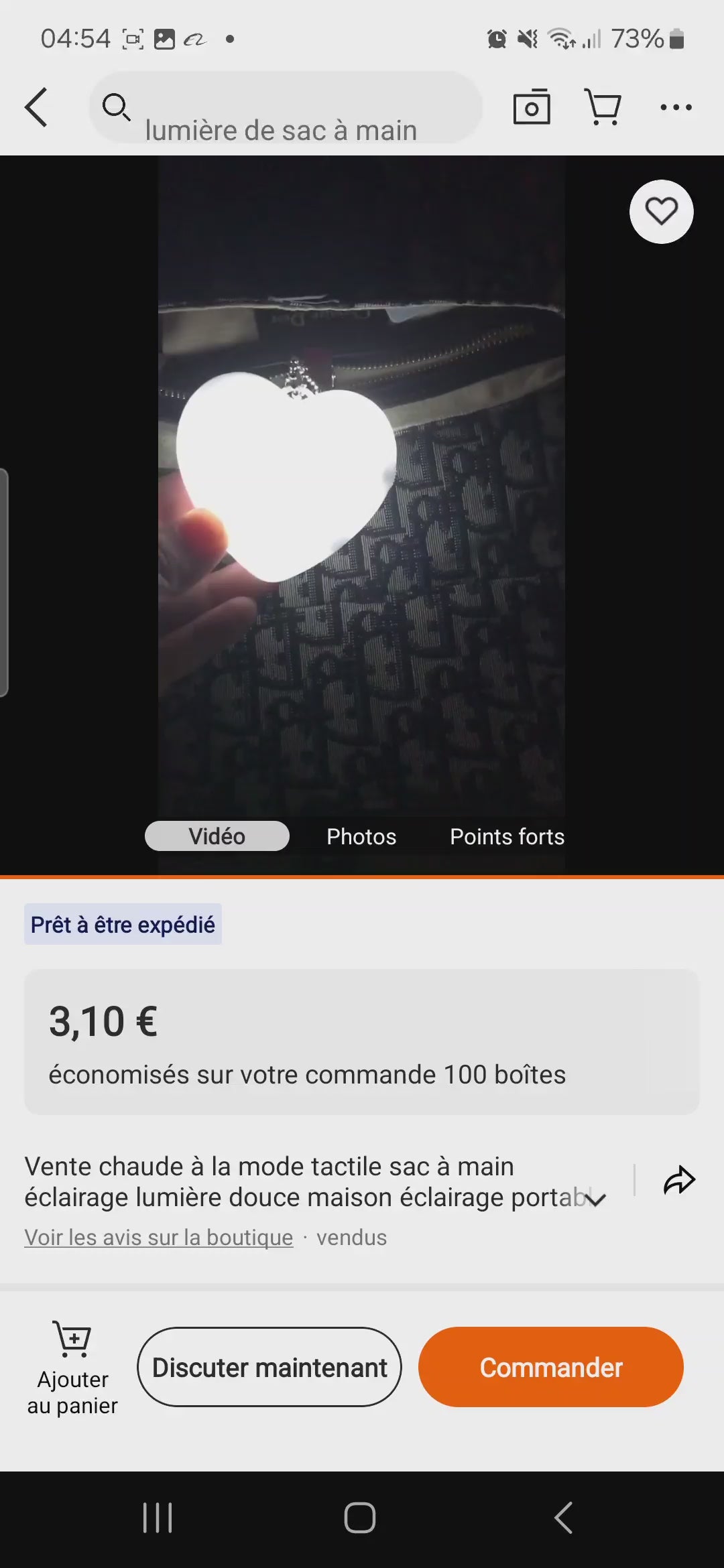Image resolution: width=724 pixels, height=1568 pixels.
Task: Open the shopping cart
Action: coord(603,107)
